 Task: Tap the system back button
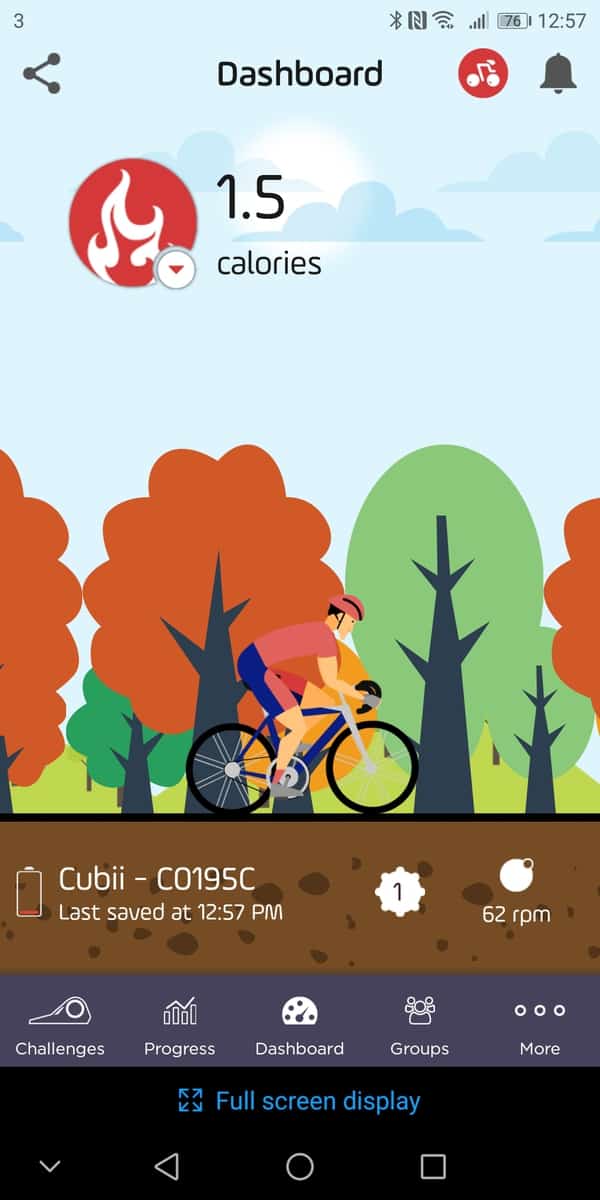(x=167, y=1166)
